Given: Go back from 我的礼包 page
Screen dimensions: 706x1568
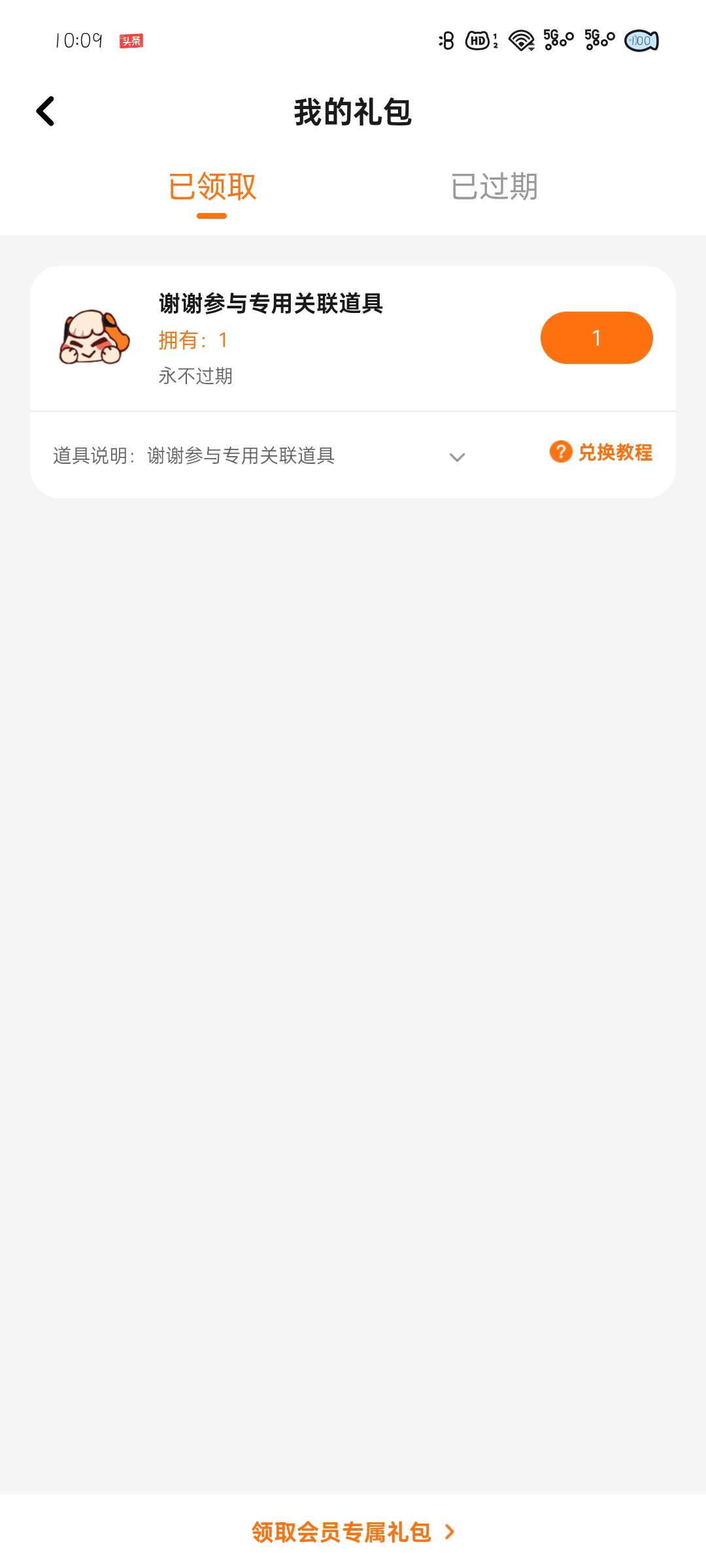Looking at the screenshot, I should [46, 111].
